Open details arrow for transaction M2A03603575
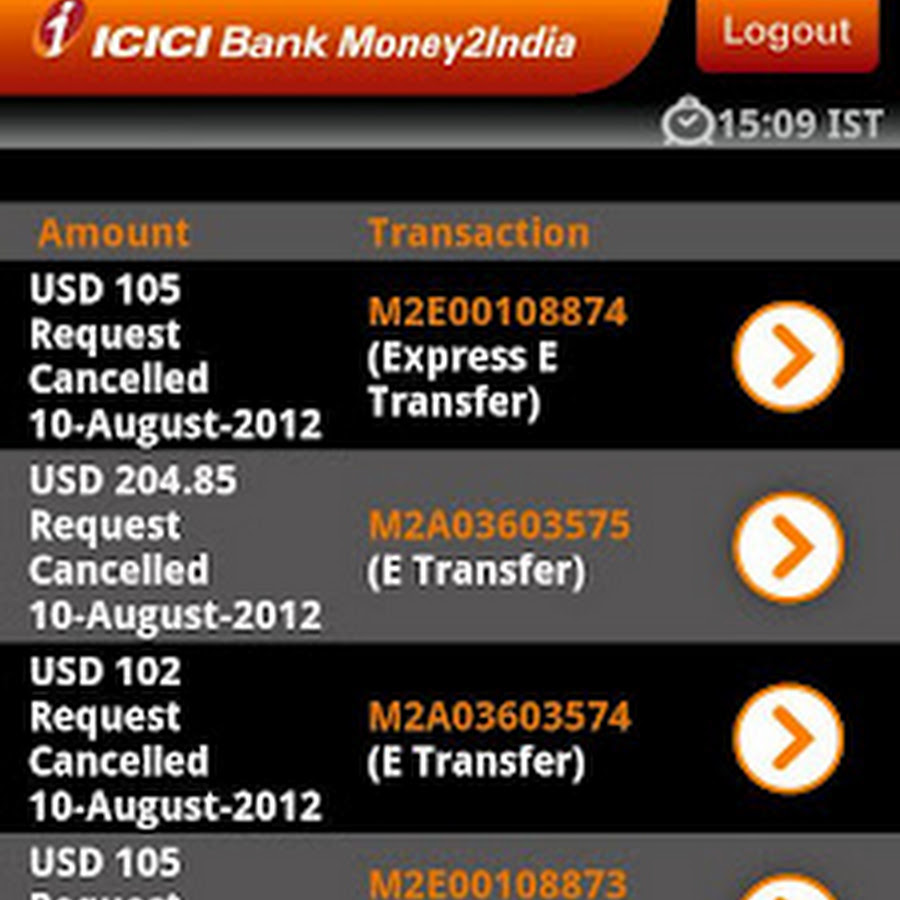 coord(788,547)
